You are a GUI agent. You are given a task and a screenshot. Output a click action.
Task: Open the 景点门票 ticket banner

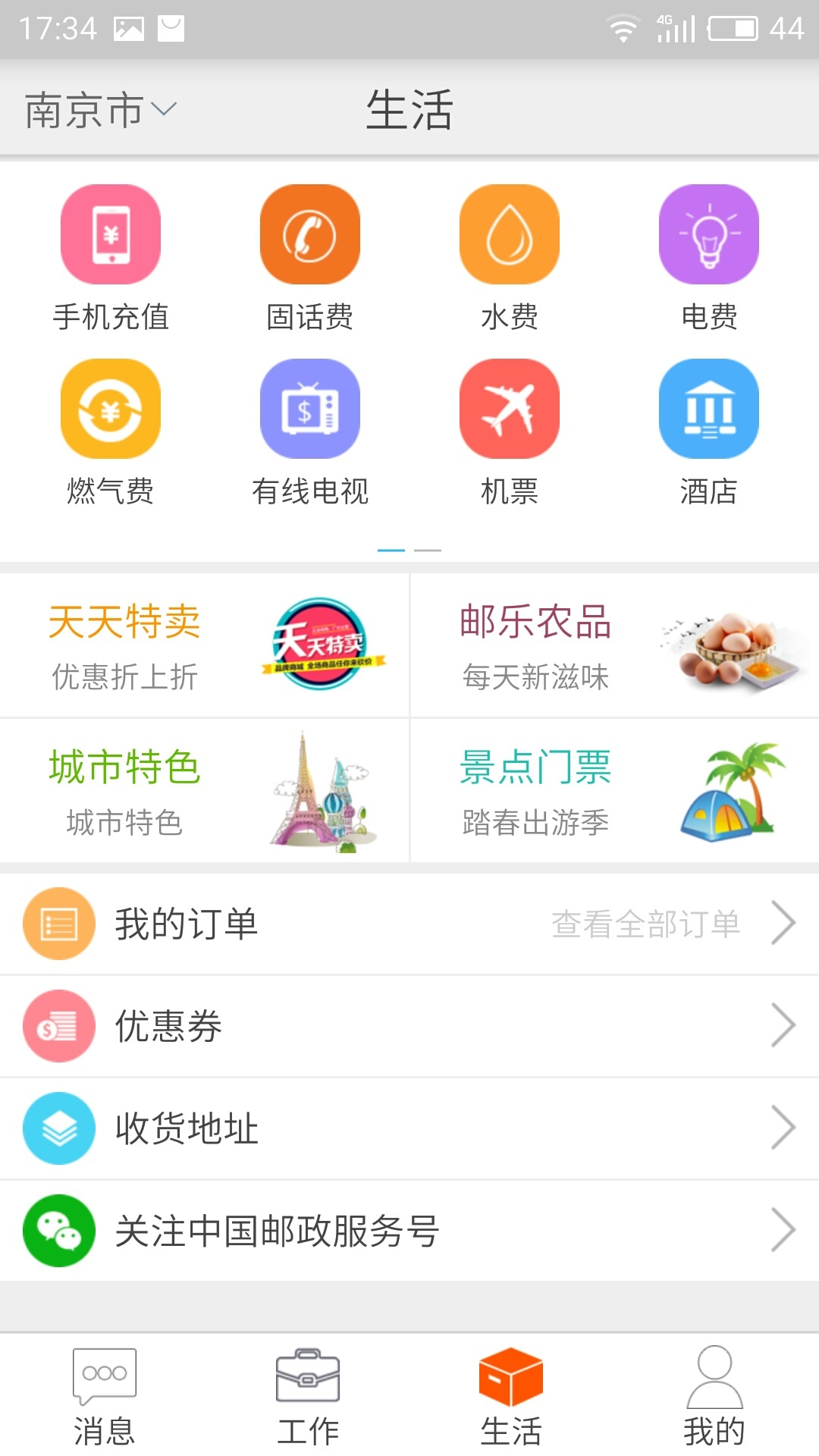click(614, 790)
